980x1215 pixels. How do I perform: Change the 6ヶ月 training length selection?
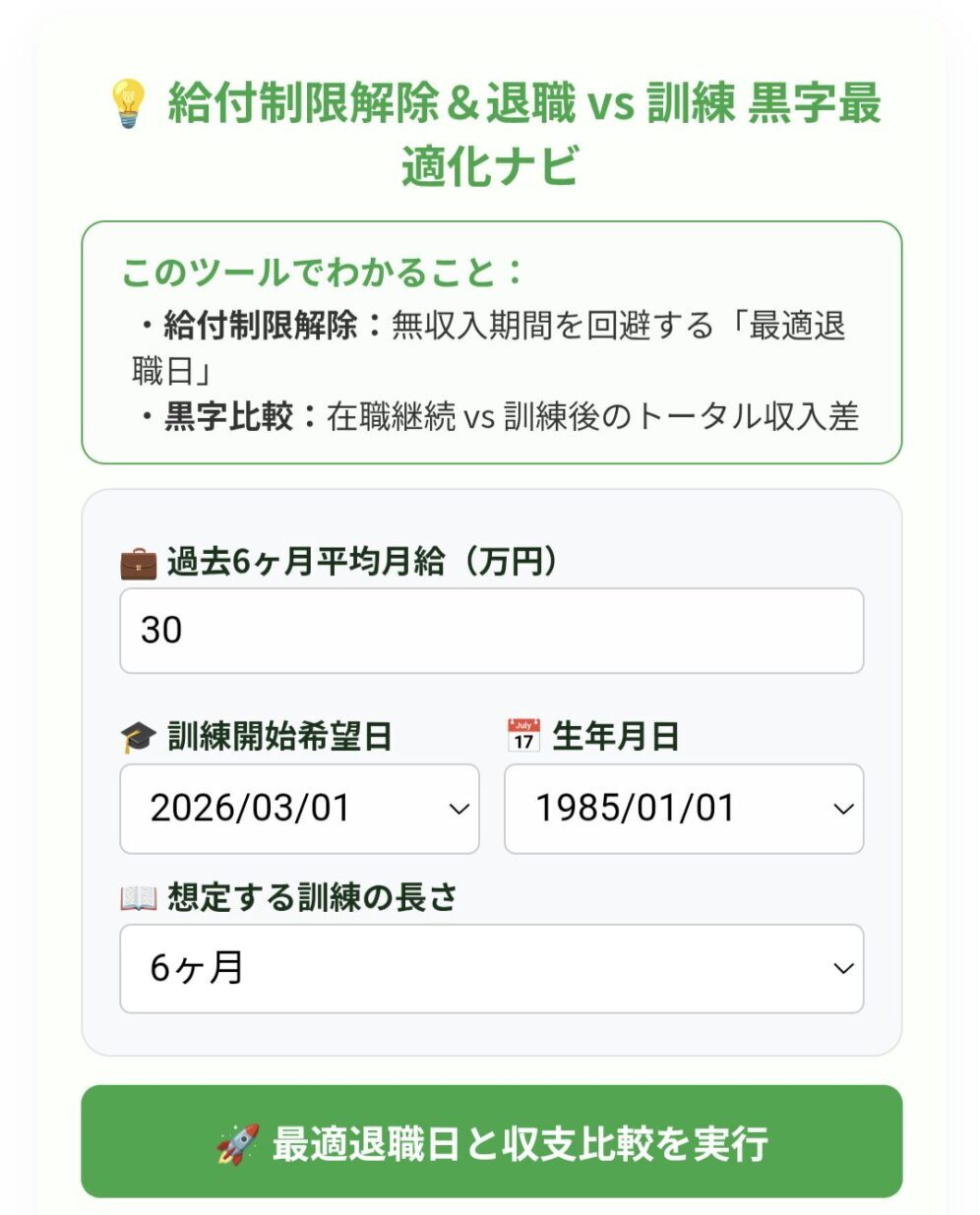[490, 969]
